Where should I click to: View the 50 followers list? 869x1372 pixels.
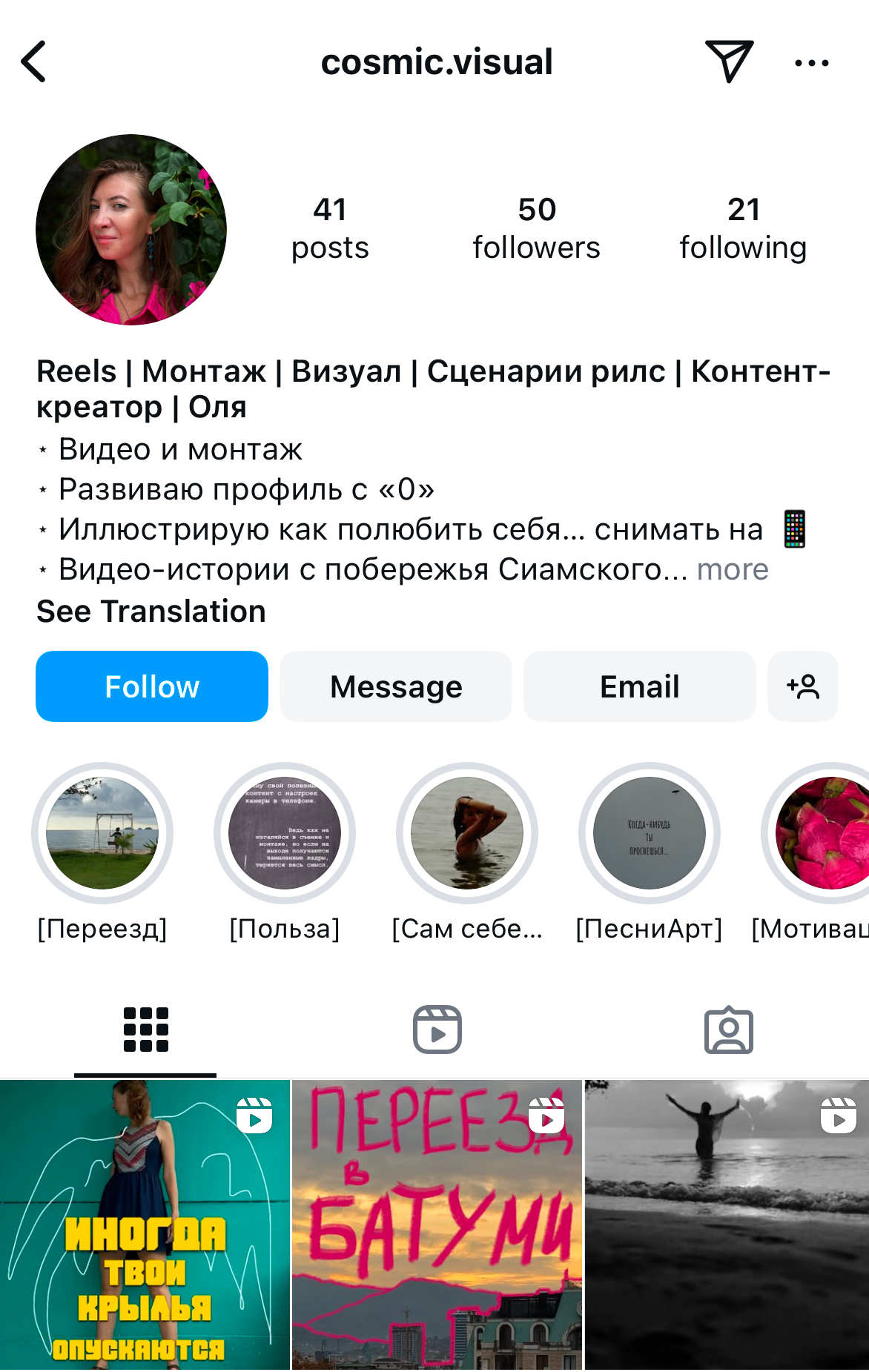[536, 228]
